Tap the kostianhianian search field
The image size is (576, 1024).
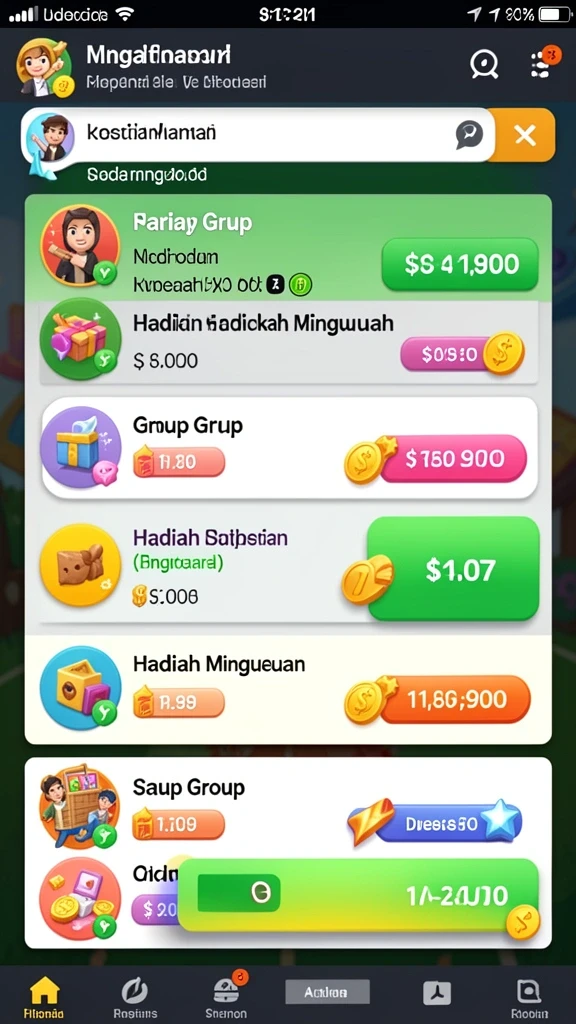tap(259, 135)
